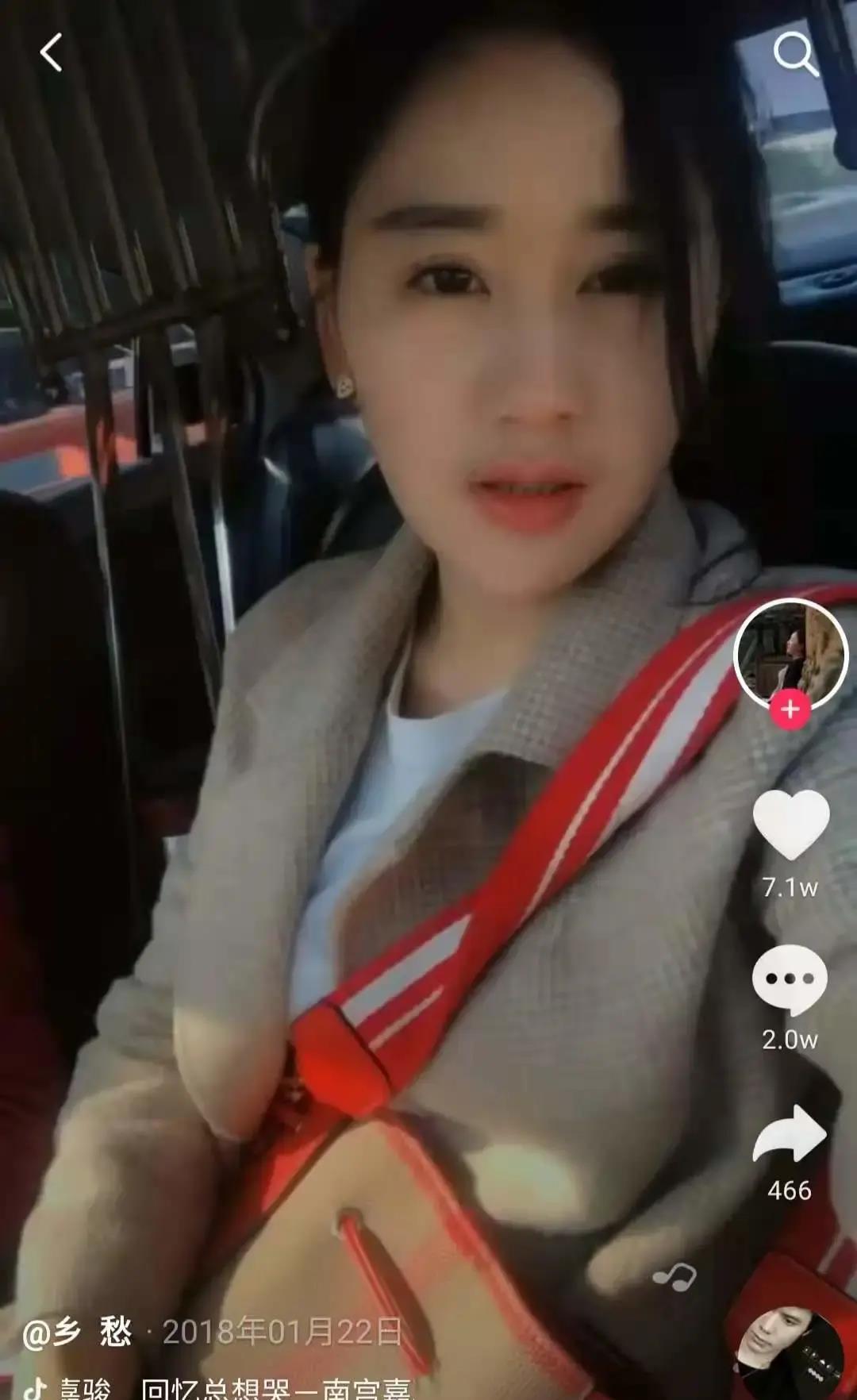Open the @乡愁 username
This screenshot has width=857, height=1400.
tap(77, 1333)
